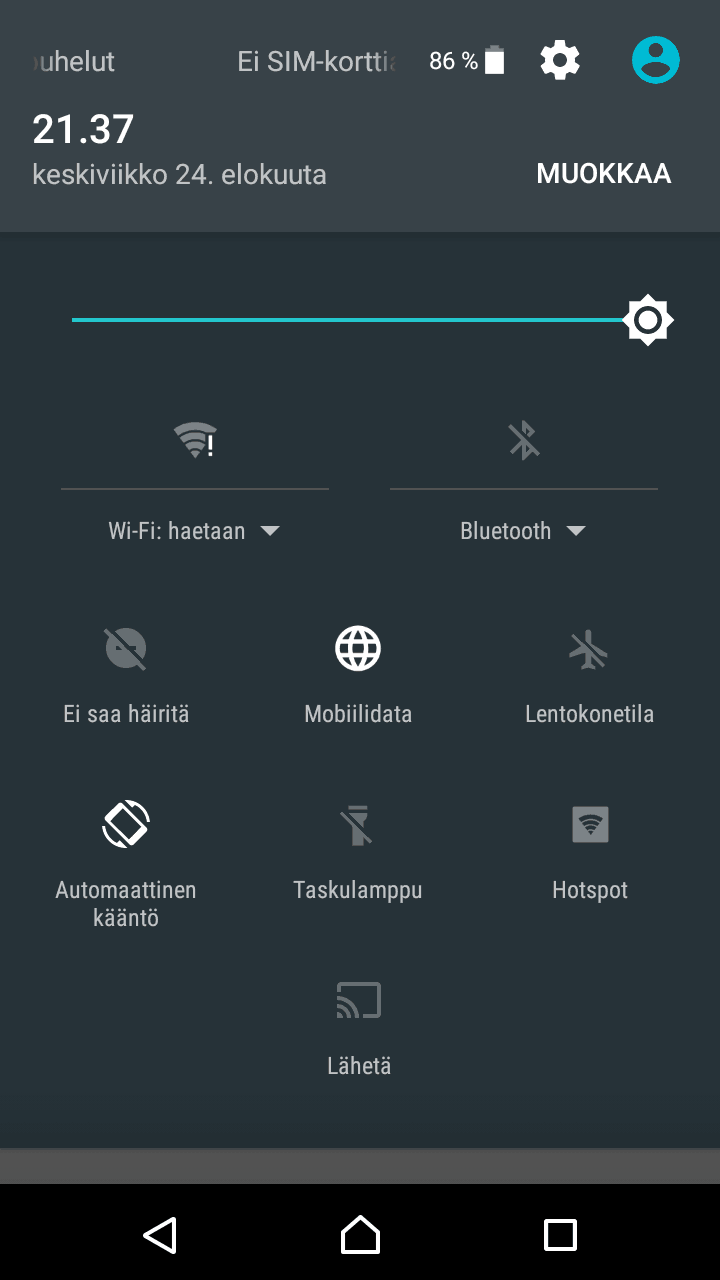Enable Ei saa häiritä mode
This screenshot has height=1280, width=720.
(x=126, y=650)
